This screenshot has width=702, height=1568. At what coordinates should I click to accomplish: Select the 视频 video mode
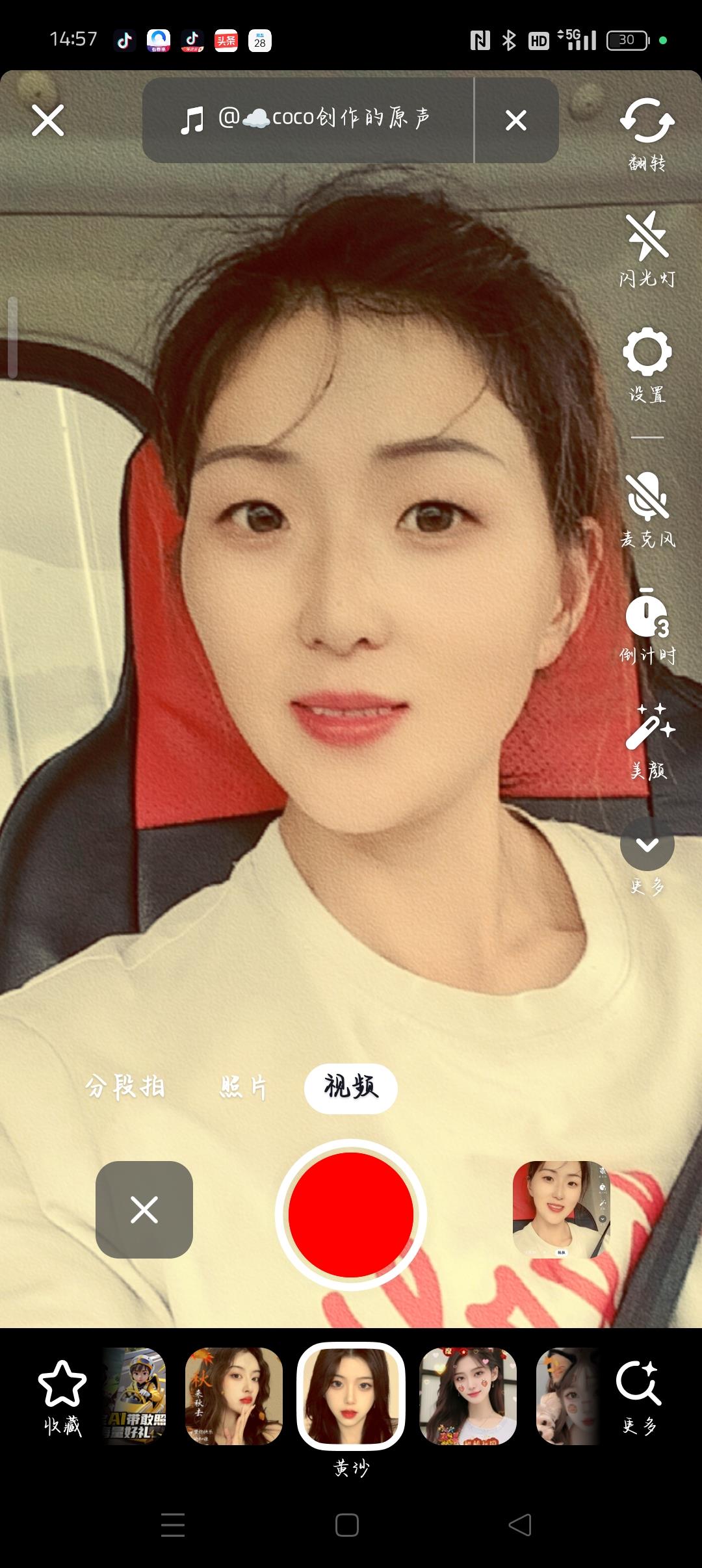click(351, 1087)
